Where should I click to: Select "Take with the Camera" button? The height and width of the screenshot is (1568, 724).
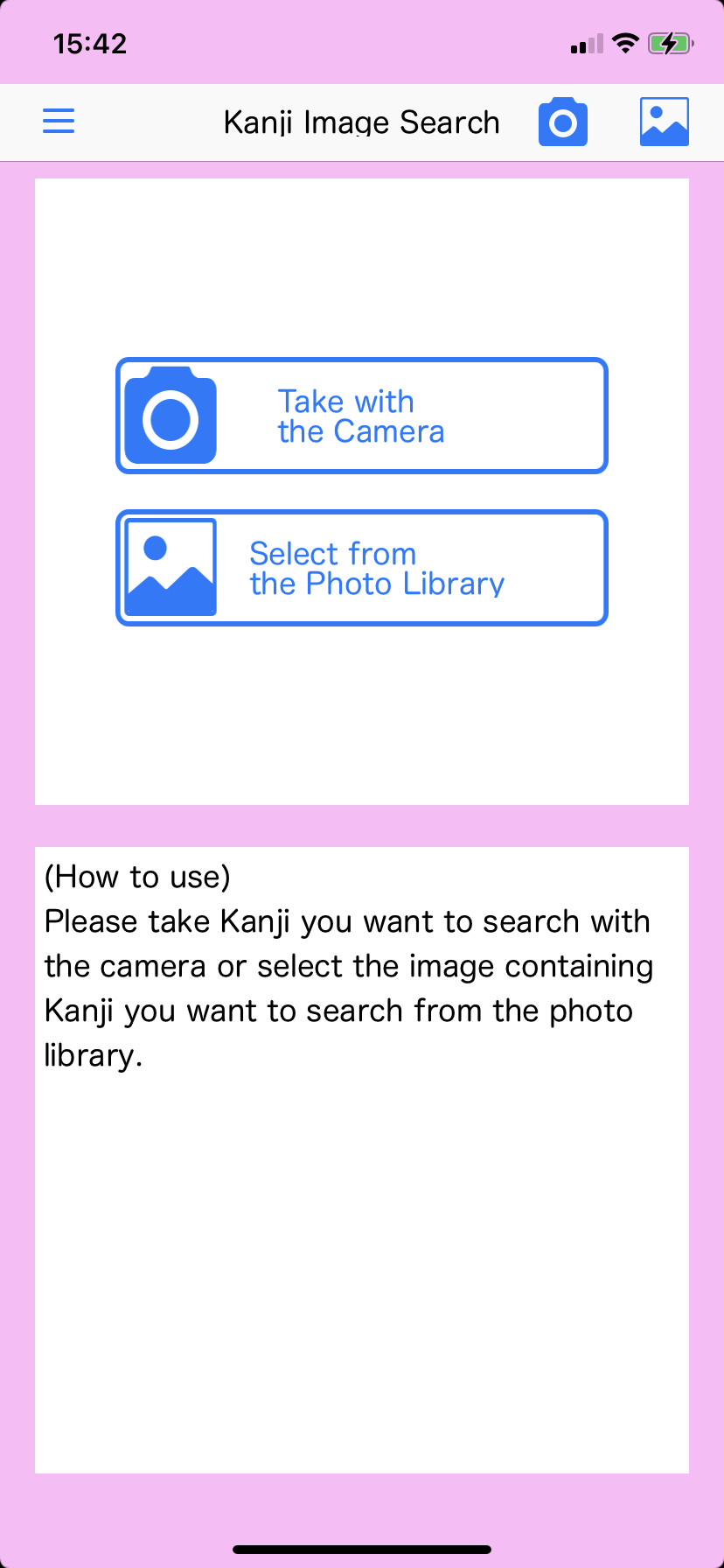click(362, 416)
